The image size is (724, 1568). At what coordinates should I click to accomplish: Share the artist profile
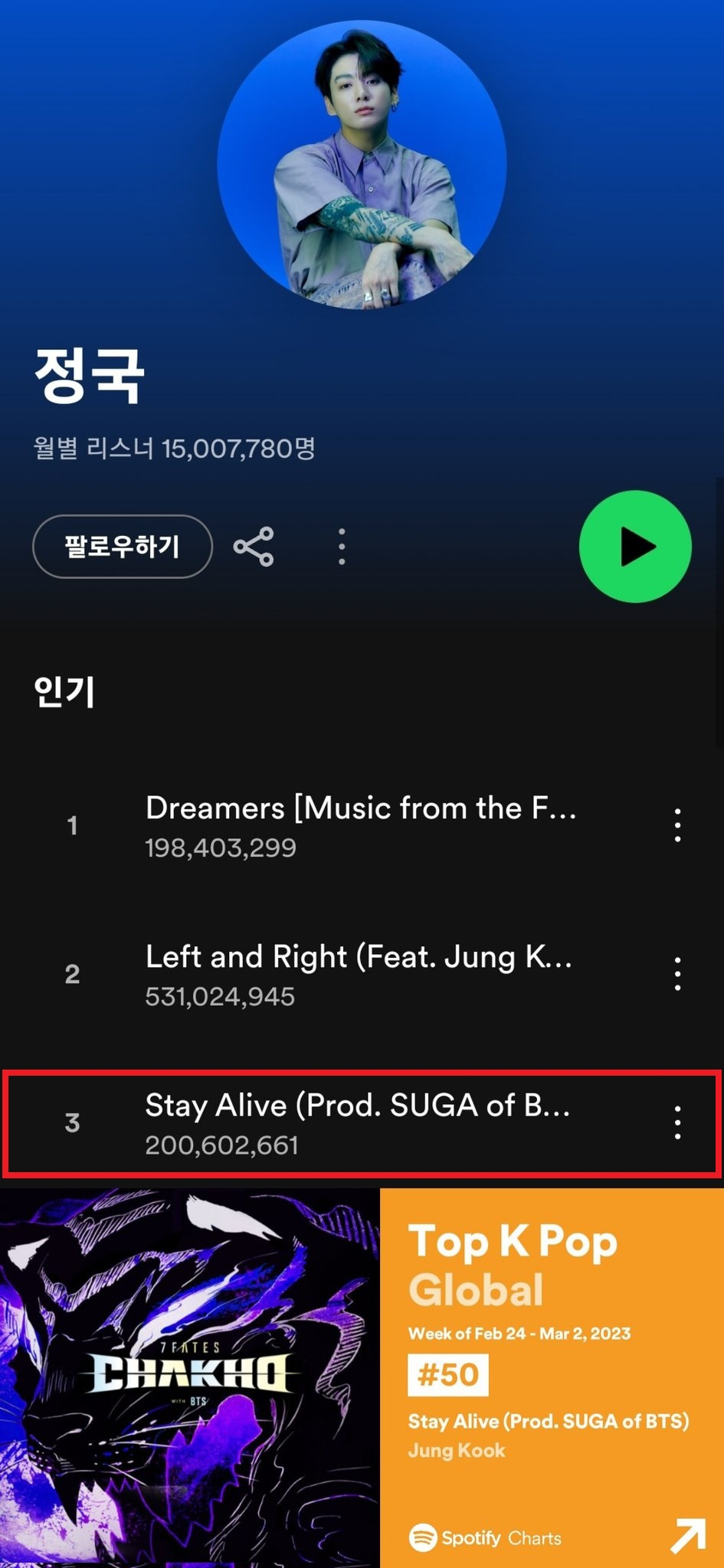254,547
